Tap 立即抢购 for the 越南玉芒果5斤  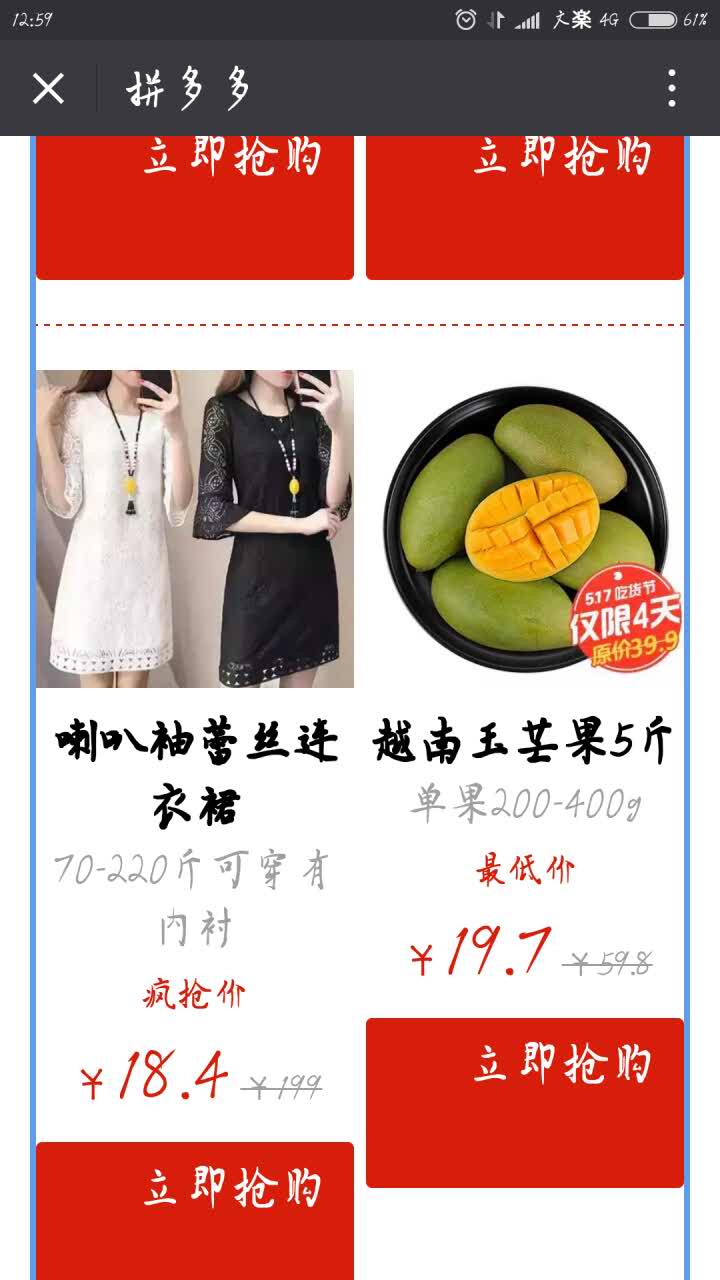tap(525, 1102)
